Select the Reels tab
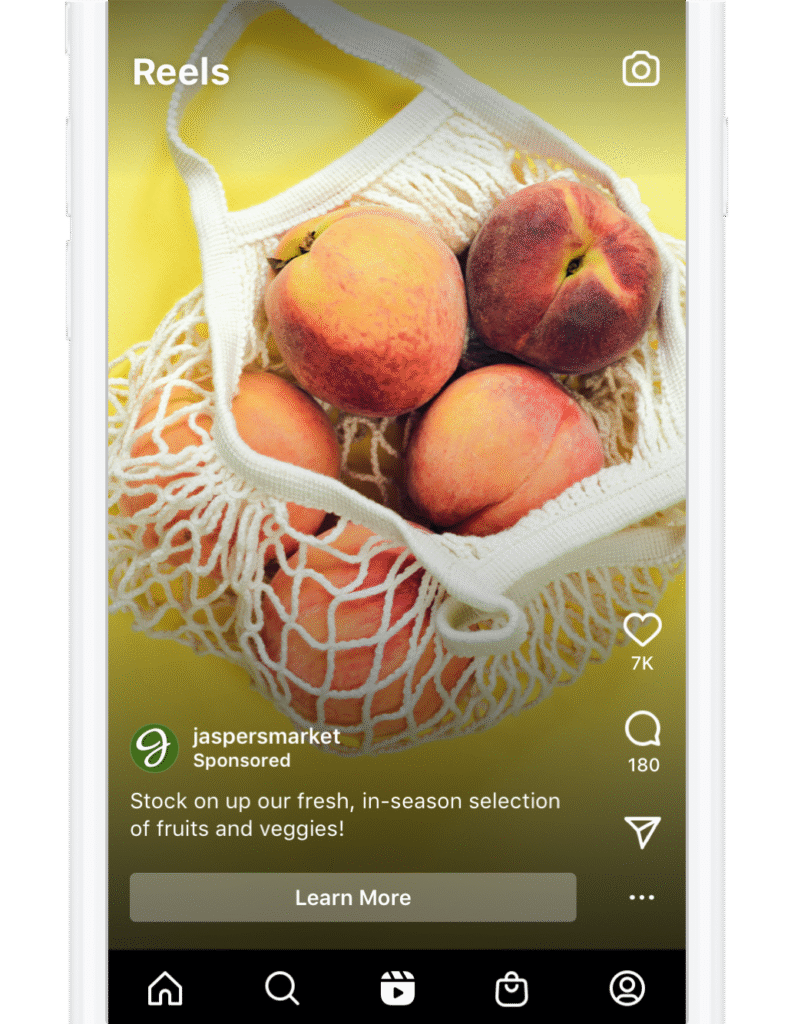The height and width of the screenshot is (1024, 794). (x=397, y=988)
